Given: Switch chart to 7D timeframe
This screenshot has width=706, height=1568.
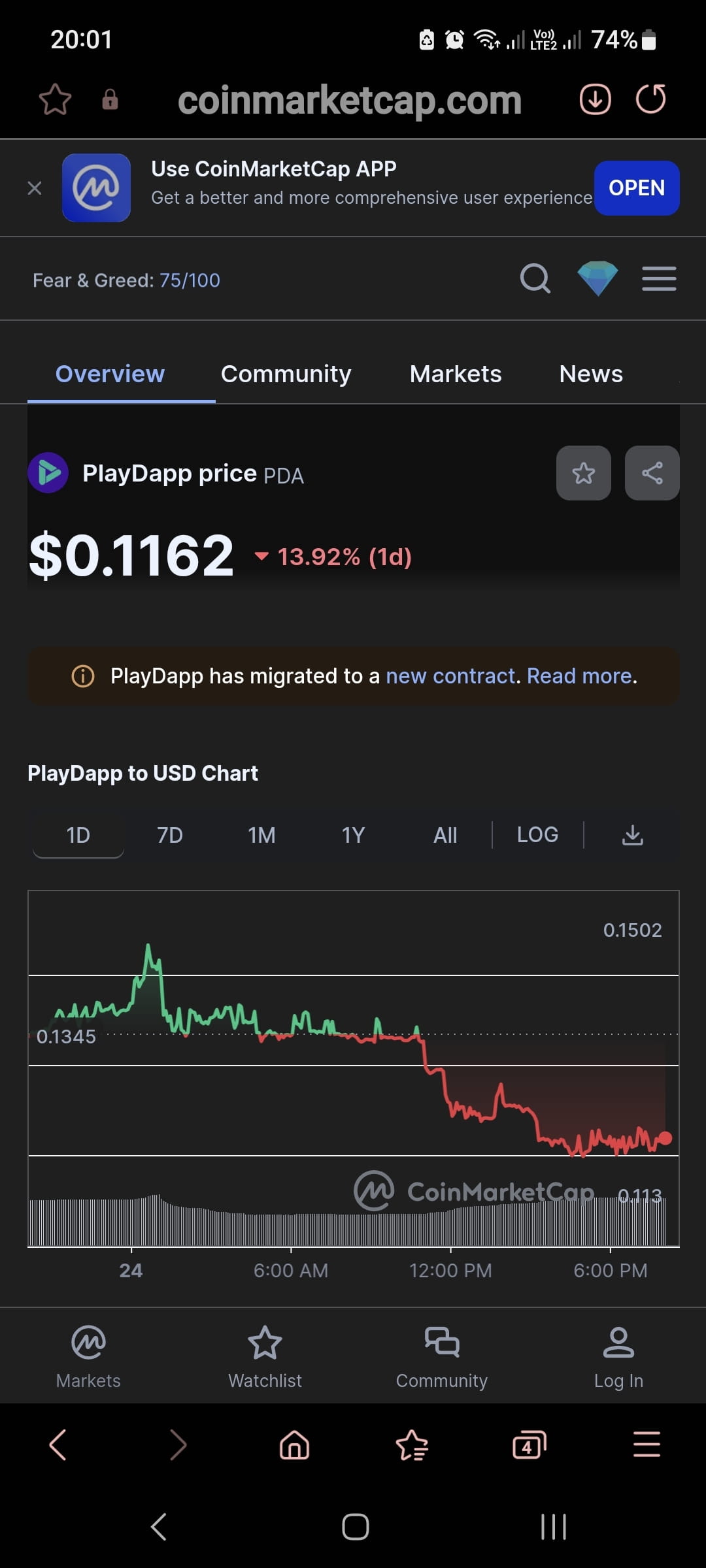Looking at the screenshot, I should tap(169, 834).
